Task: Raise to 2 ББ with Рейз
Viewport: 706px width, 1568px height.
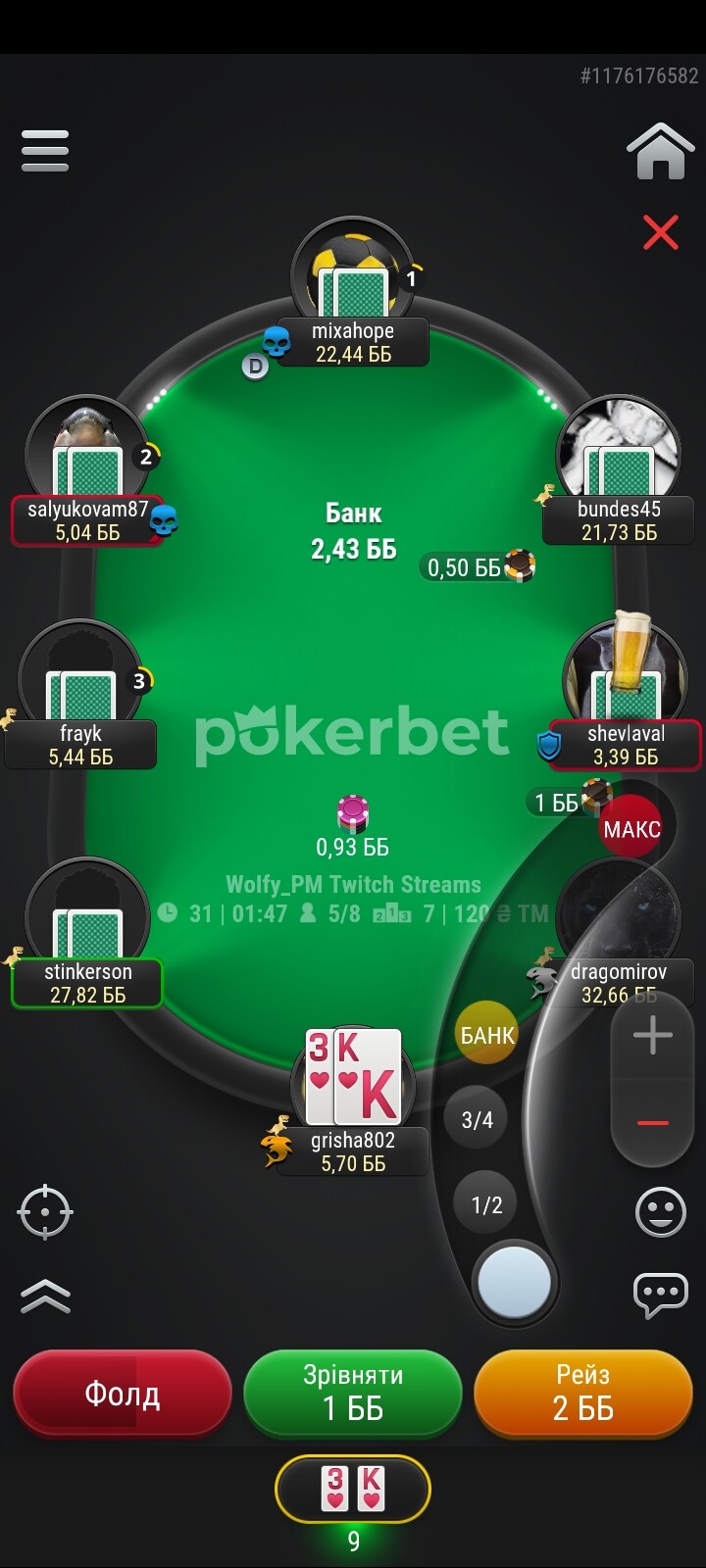Action: pos(583,1393)
